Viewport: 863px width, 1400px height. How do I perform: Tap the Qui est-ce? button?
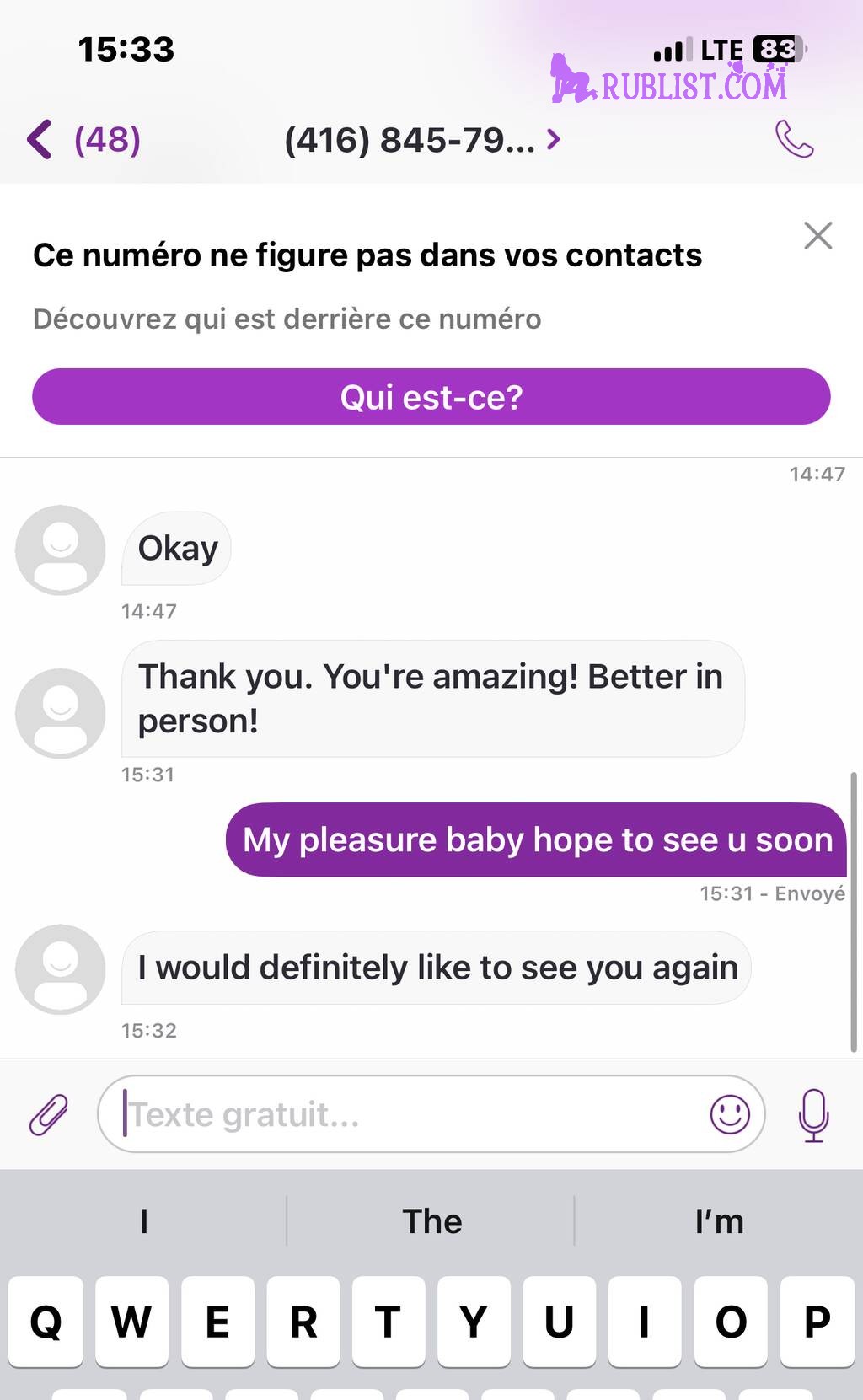(x=431, y=396)
